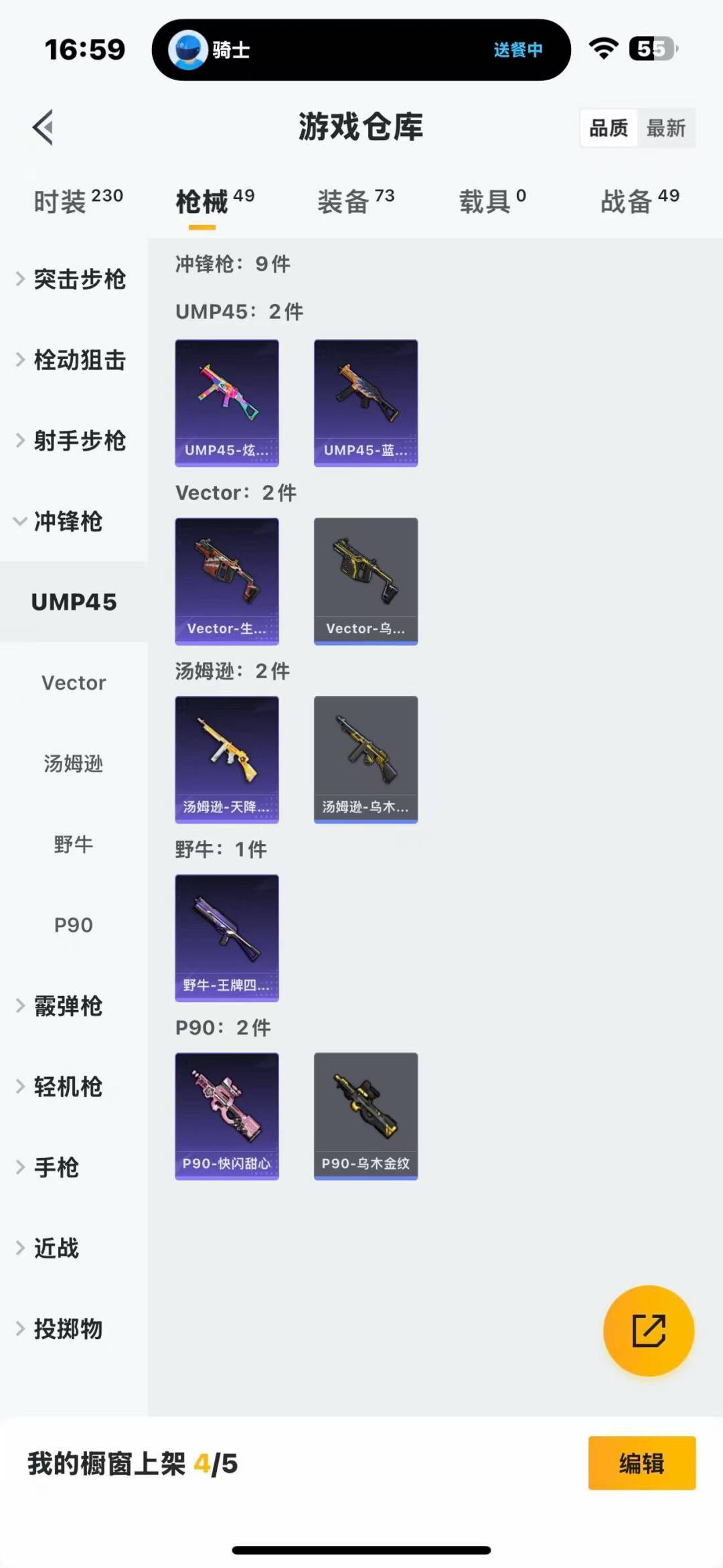Sort inventory by 最新
The width and height of the screenshot is (723, 1568).
(665, 128)
